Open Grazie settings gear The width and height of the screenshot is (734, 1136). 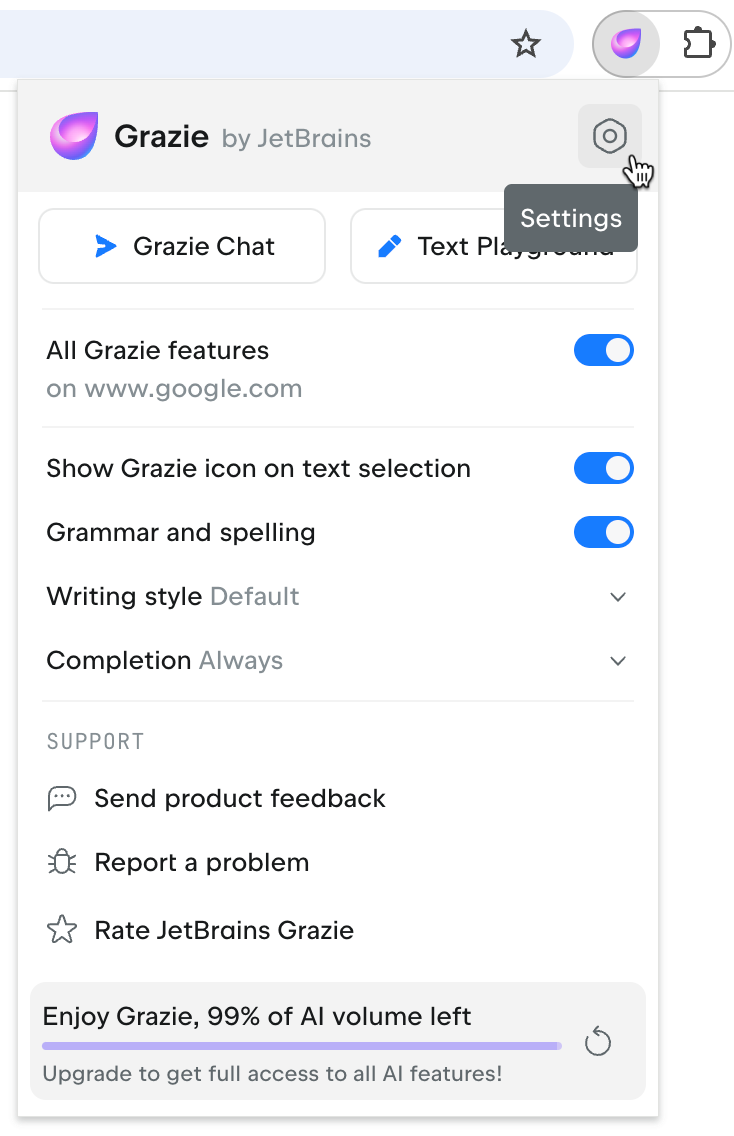pyautogui.click(x=609, y=136)
